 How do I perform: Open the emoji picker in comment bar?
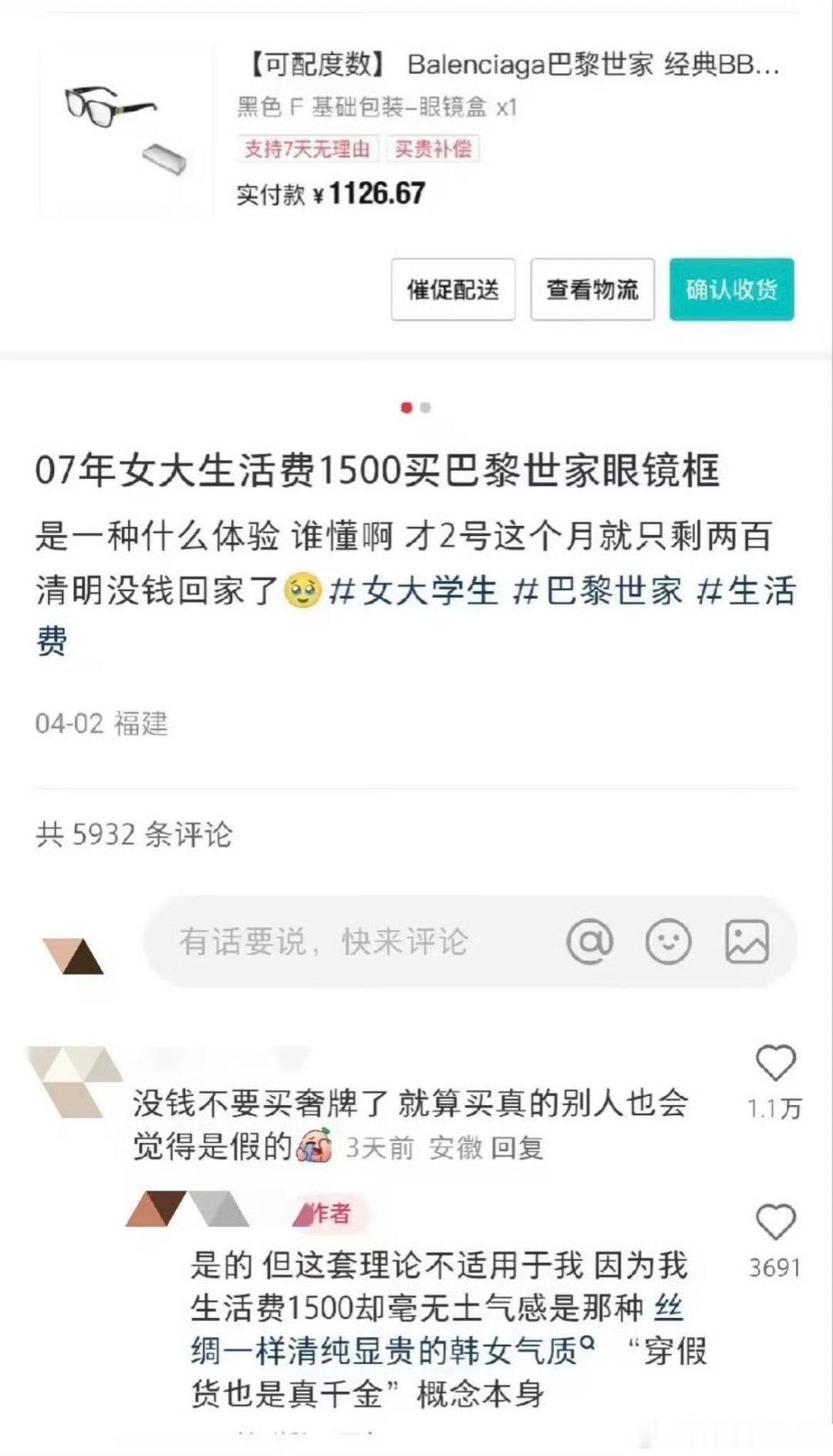[x=667, y=942]
